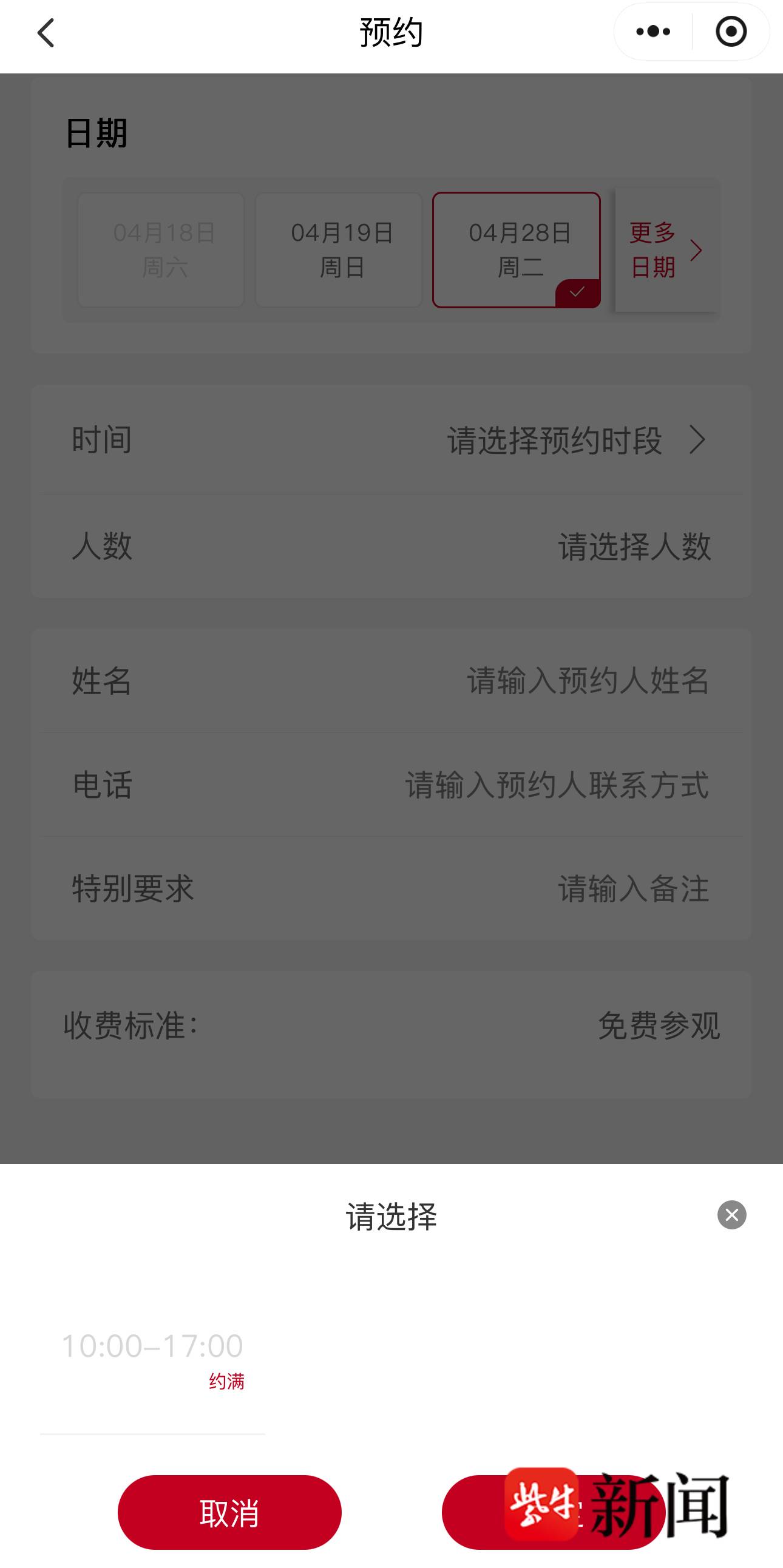Close the 请选择 time picker

point(731,1215)
